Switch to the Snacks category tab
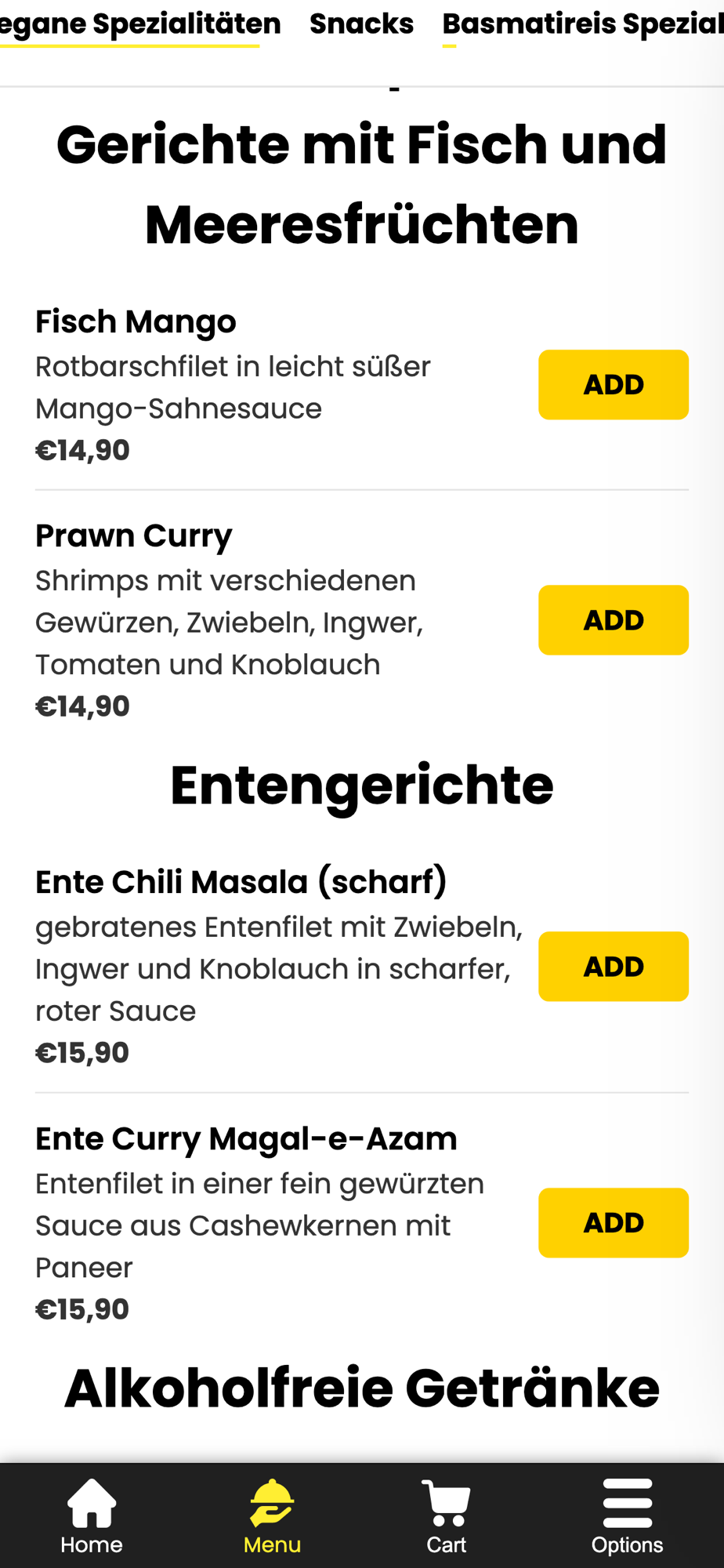This screenshot has height=1568, width=724. [x=361, y=24]
